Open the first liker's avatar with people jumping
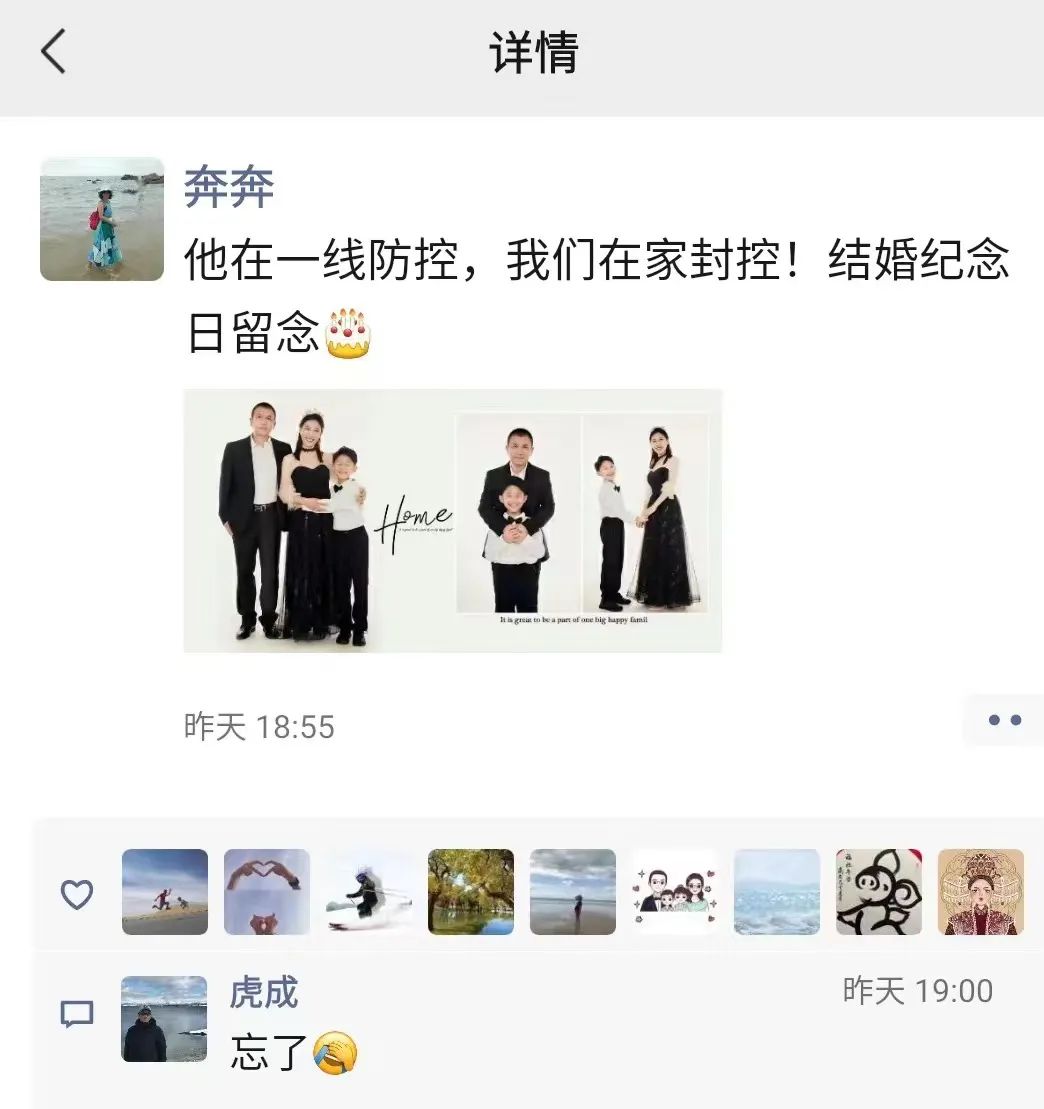The width and height of the screenshot is (1044, 1109). [165, 892]
